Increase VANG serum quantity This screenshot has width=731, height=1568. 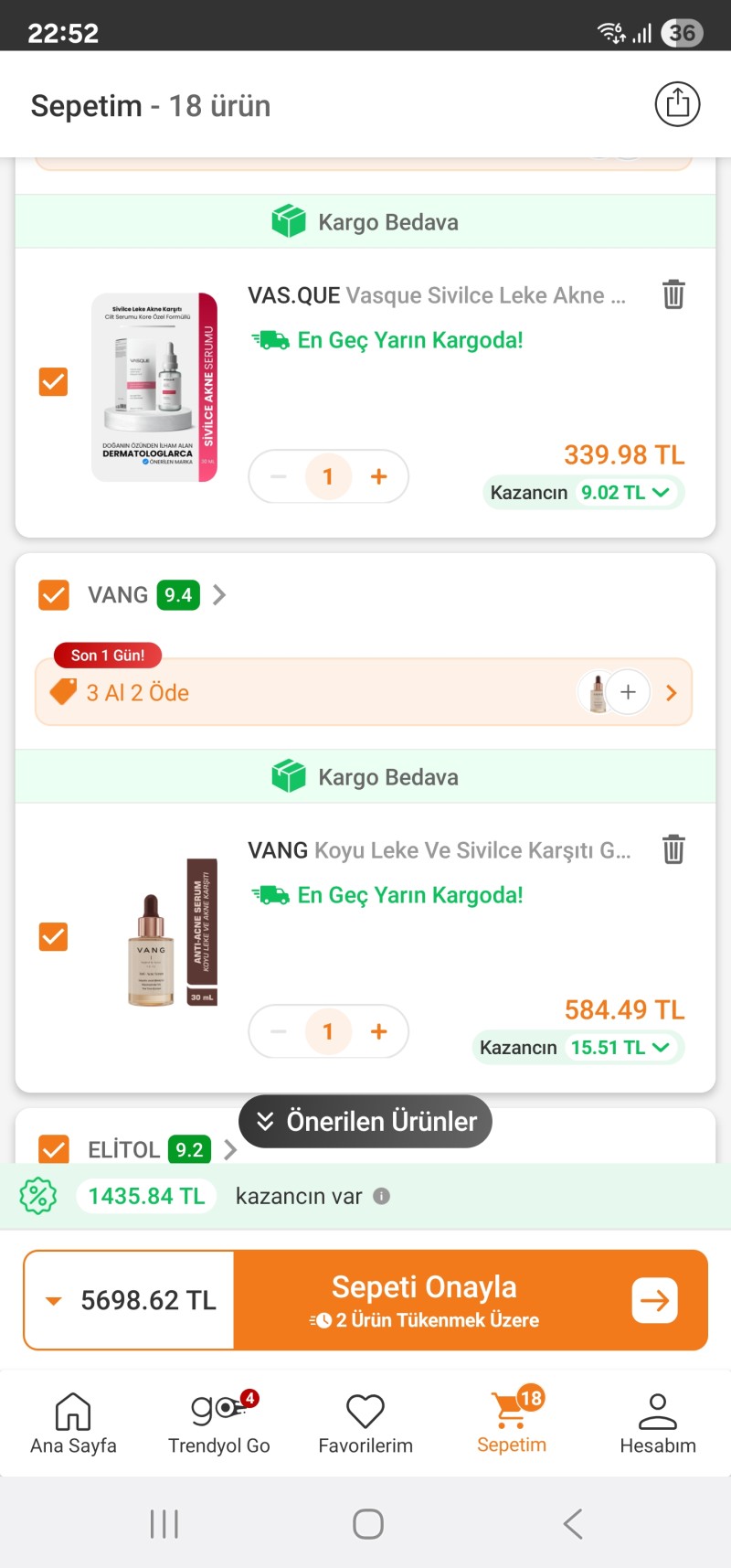[x=378, y=1031]
